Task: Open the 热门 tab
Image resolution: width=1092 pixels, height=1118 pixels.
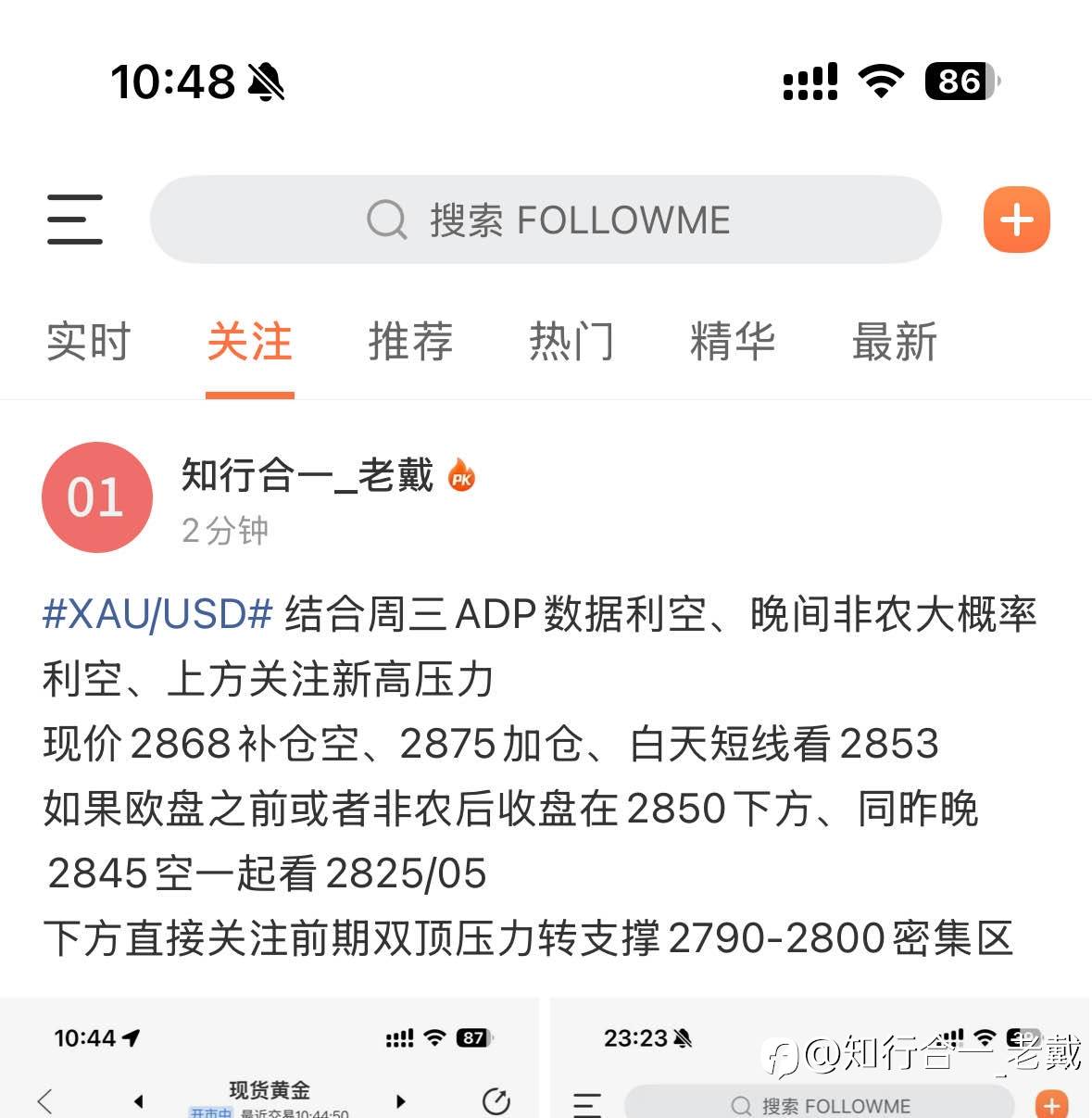Action: pos(572,342)
